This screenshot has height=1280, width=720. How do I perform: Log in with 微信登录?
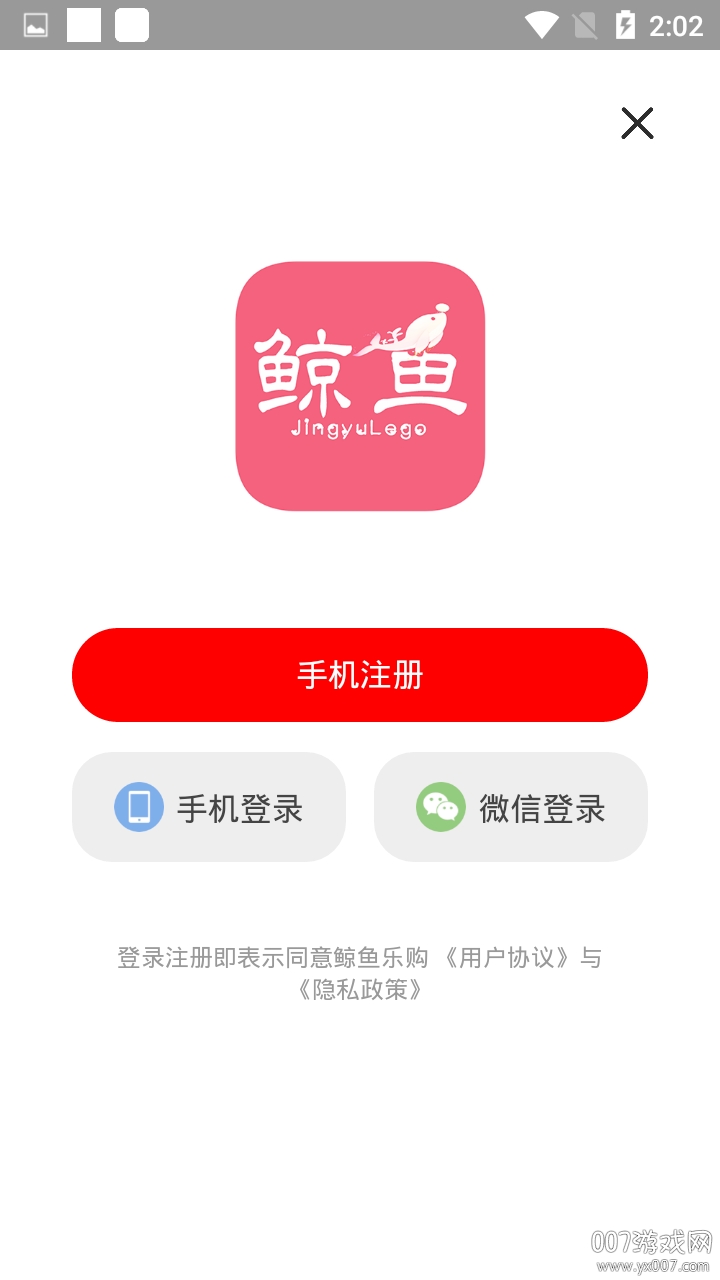click(511, 807)
